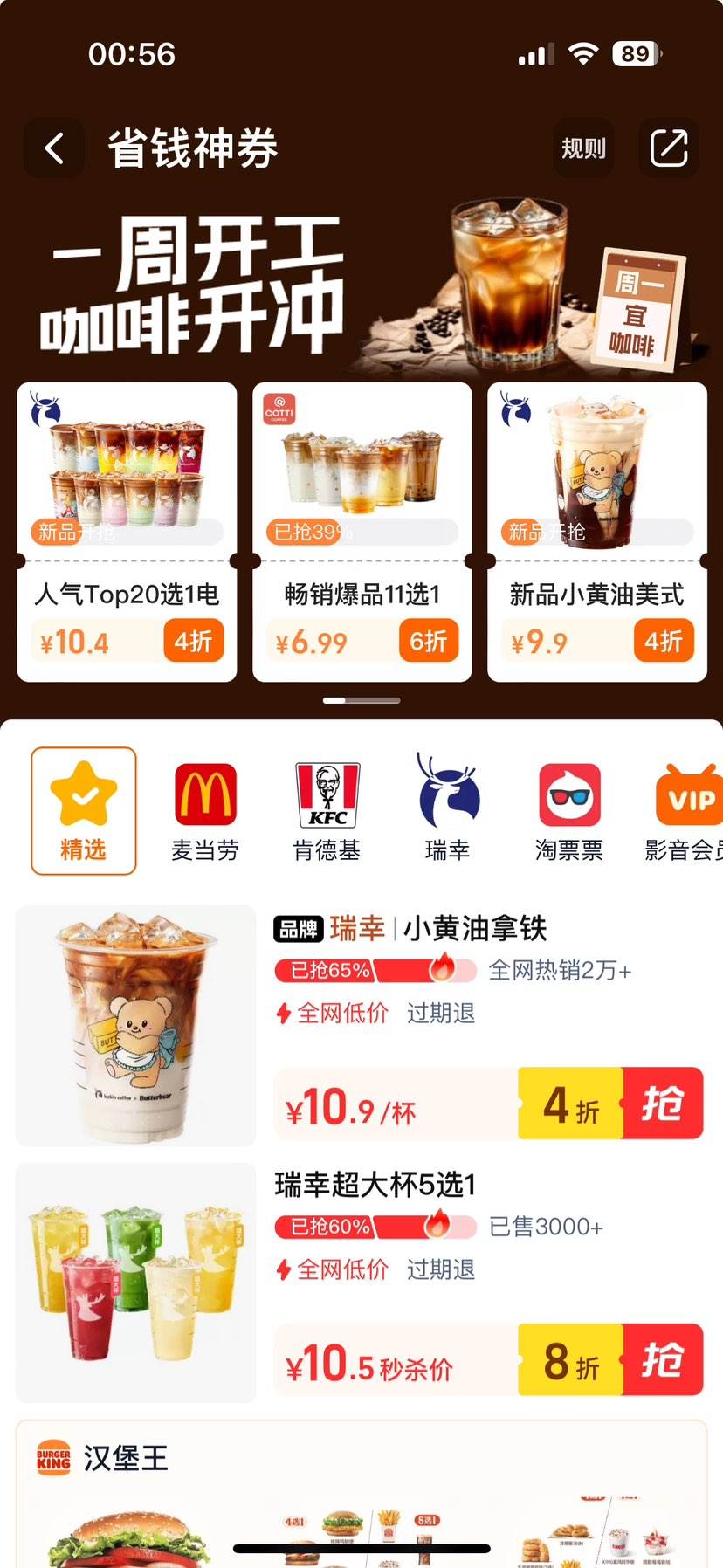723x1568 pixels.
Task: Open 人气Top20选1 coupon card
Action: [x=127, y=532]
